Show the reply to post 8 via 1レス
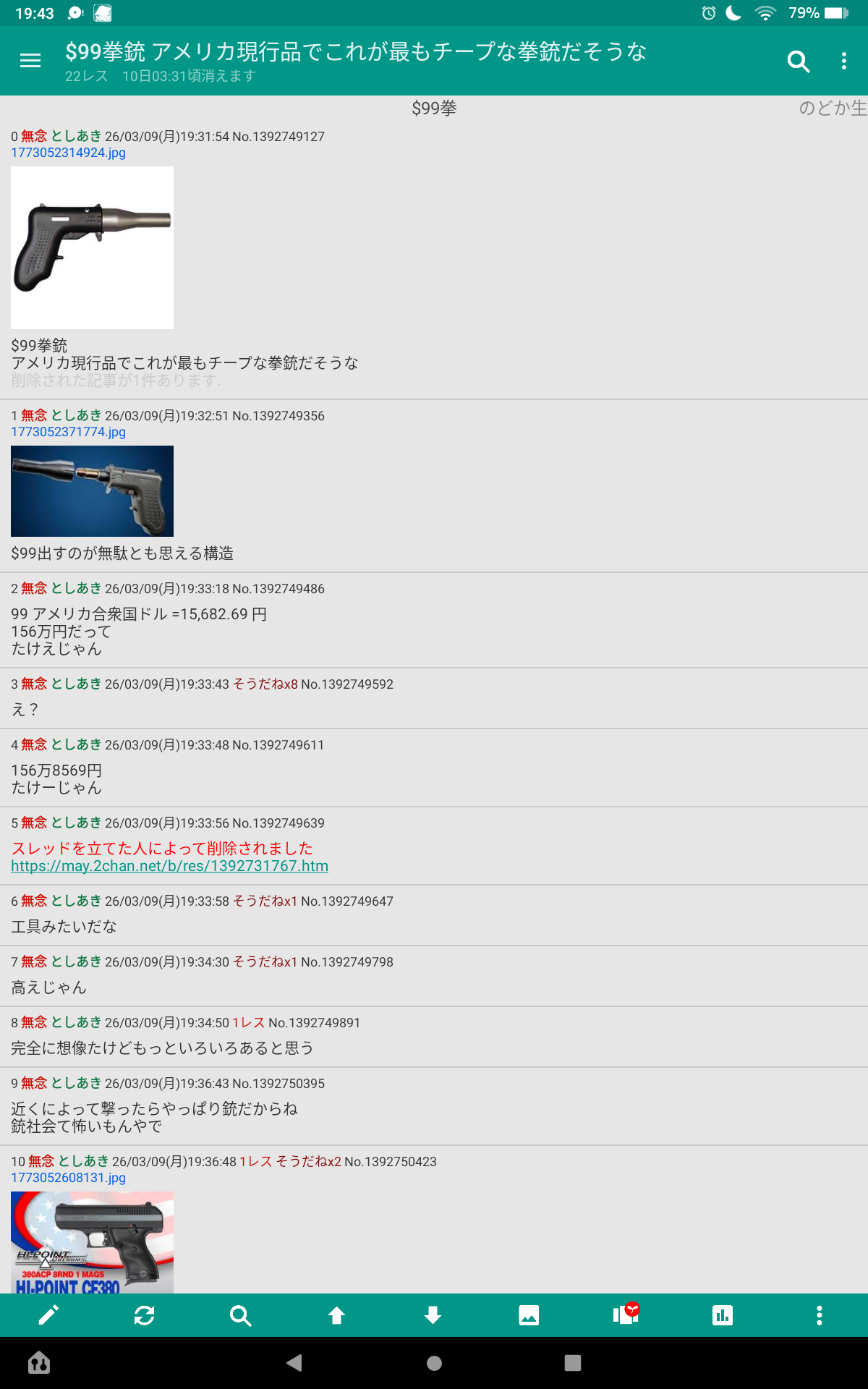Viewport: 868px width, 1389px height. [x=248, y=1022]
